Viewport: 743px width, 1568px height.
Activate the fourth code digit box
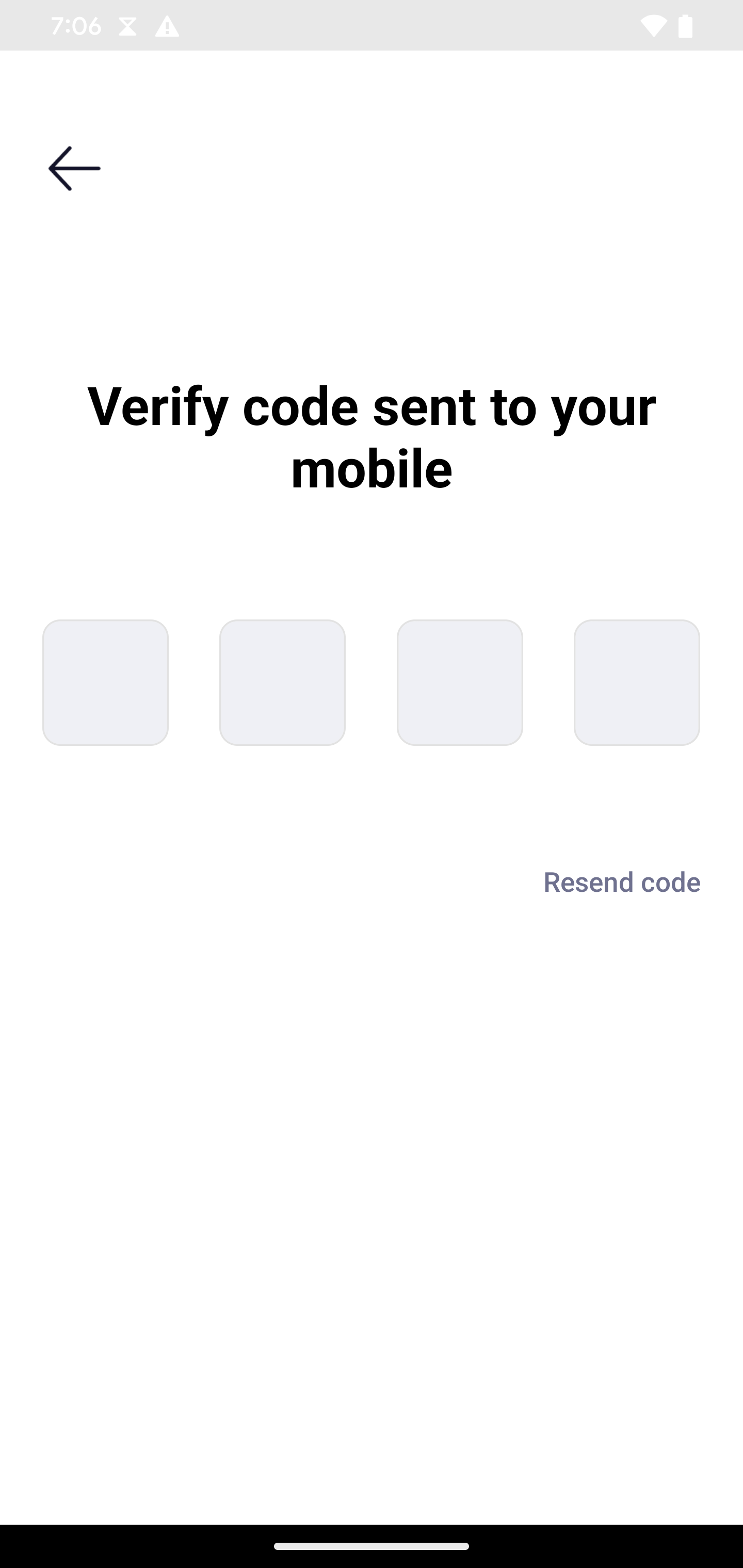point(636,682)
